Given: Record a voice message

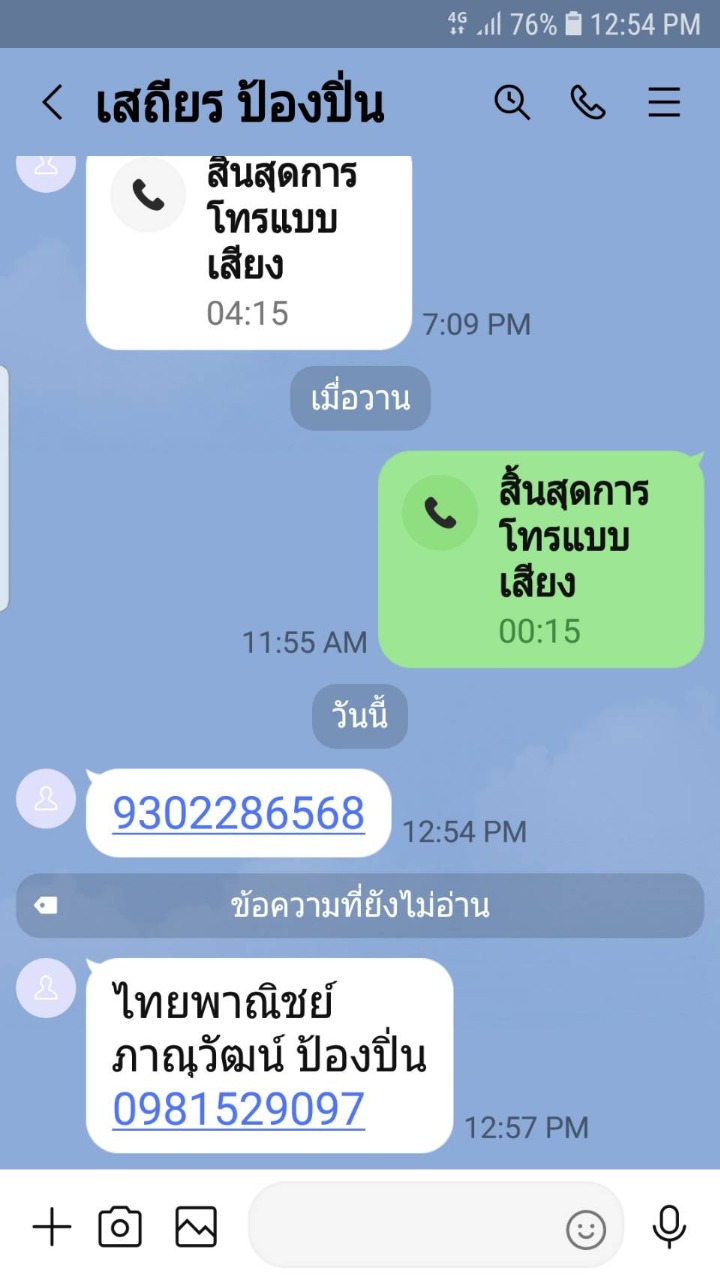Looking at the screenshot, I should tap(668, 1227).
